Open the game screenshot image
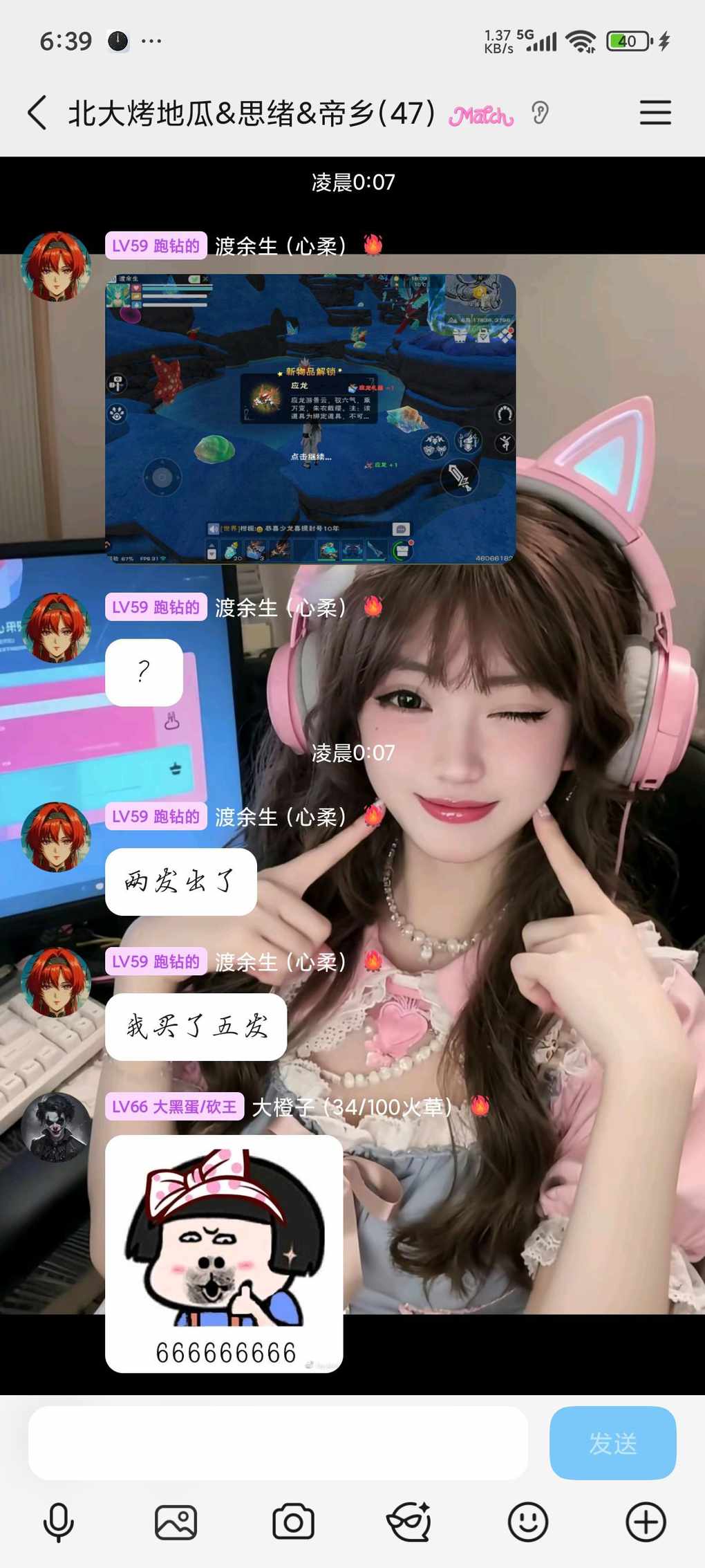This screenshot has width=705, height=1568. pyautogui.click(x=310, y=418)
